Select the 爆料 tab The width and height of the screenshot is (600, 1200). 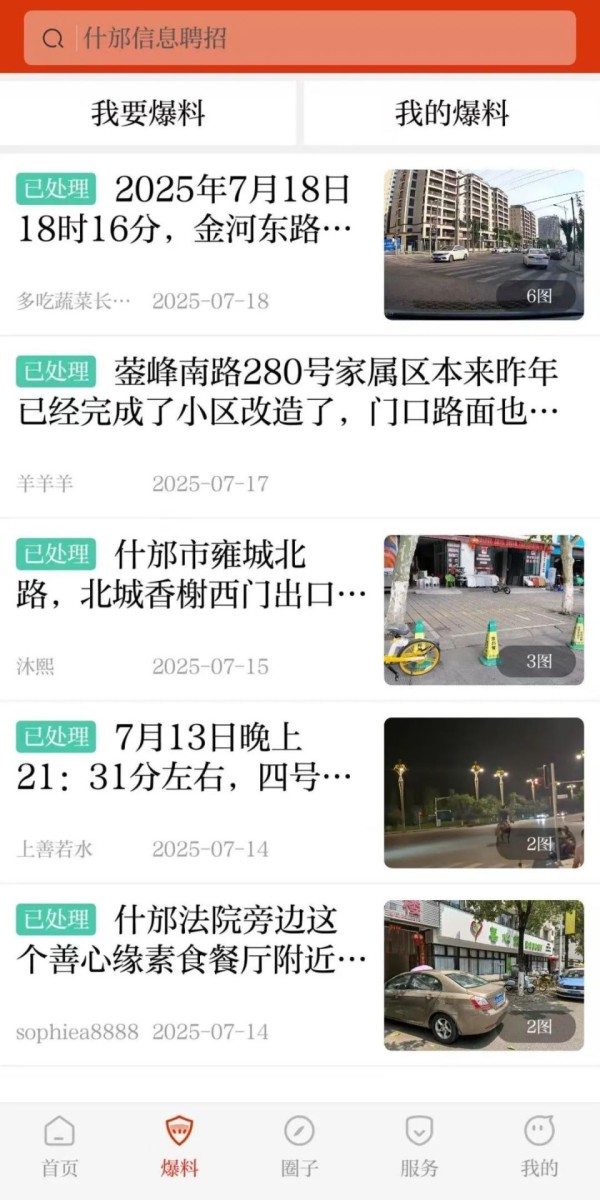180,1147
